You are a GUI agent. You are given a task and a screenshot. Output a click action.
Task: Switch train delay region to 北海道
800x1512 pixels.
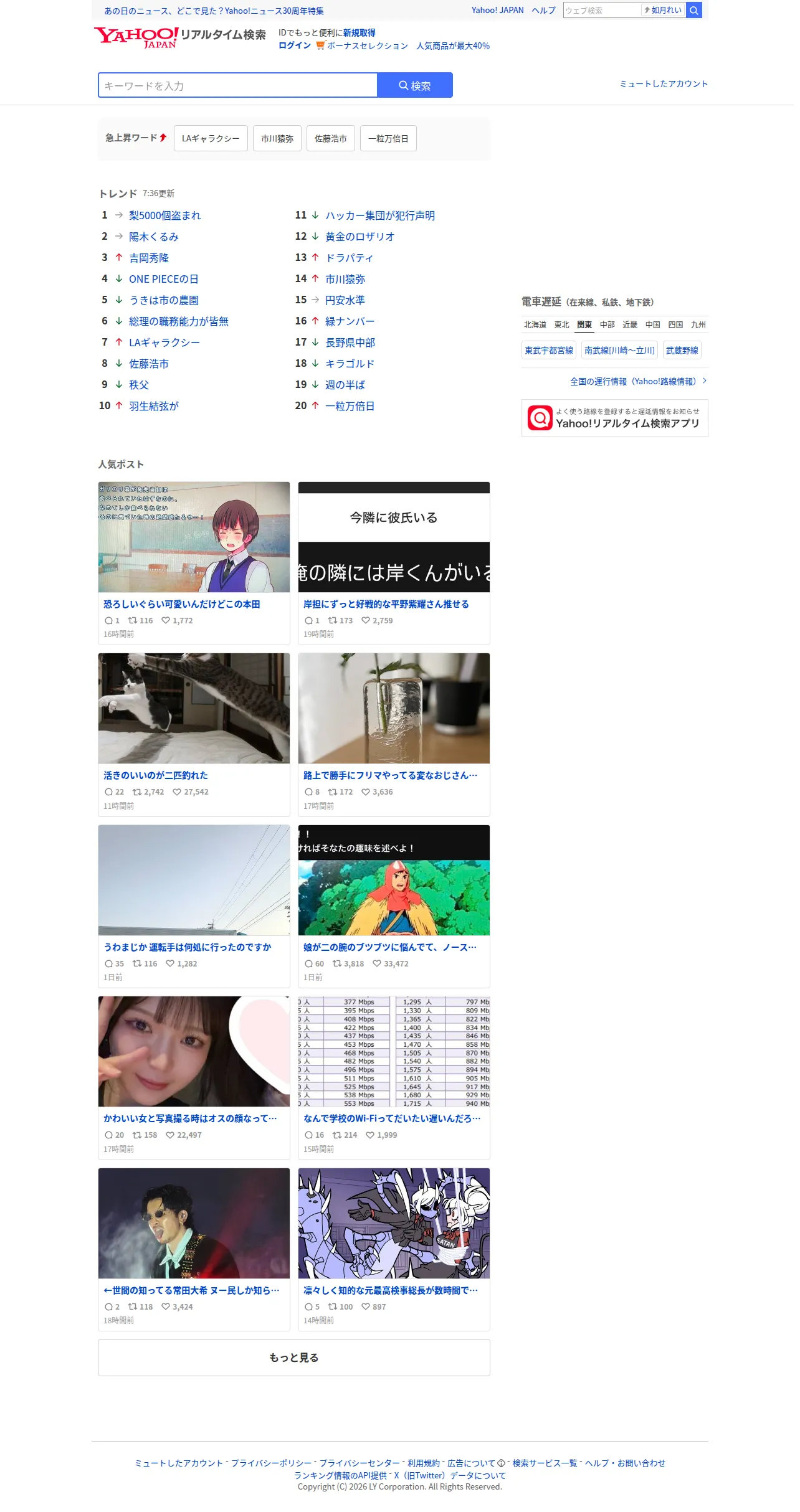535,325
